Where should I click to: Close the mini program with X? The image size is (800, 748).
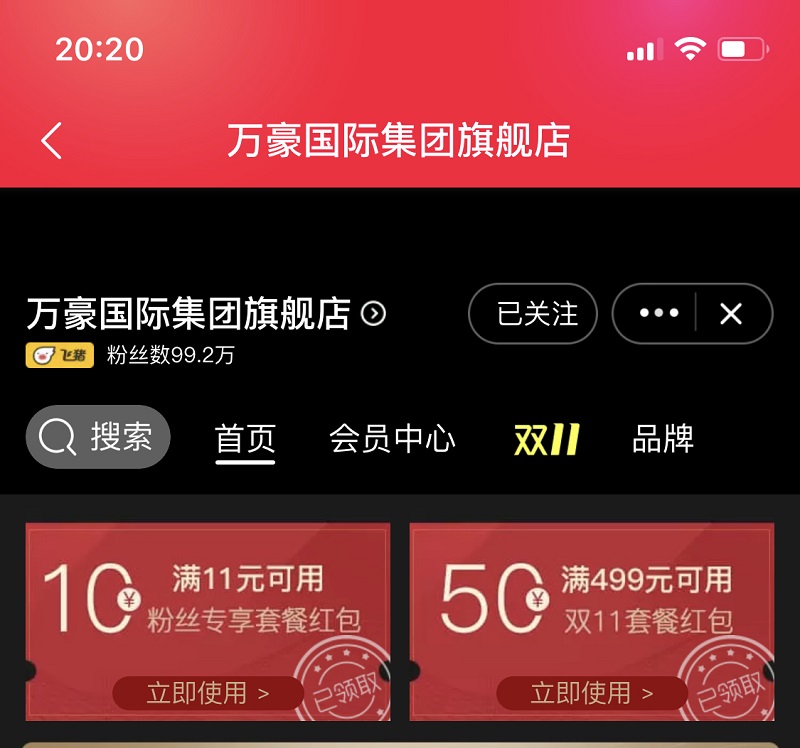pos(731,314)
